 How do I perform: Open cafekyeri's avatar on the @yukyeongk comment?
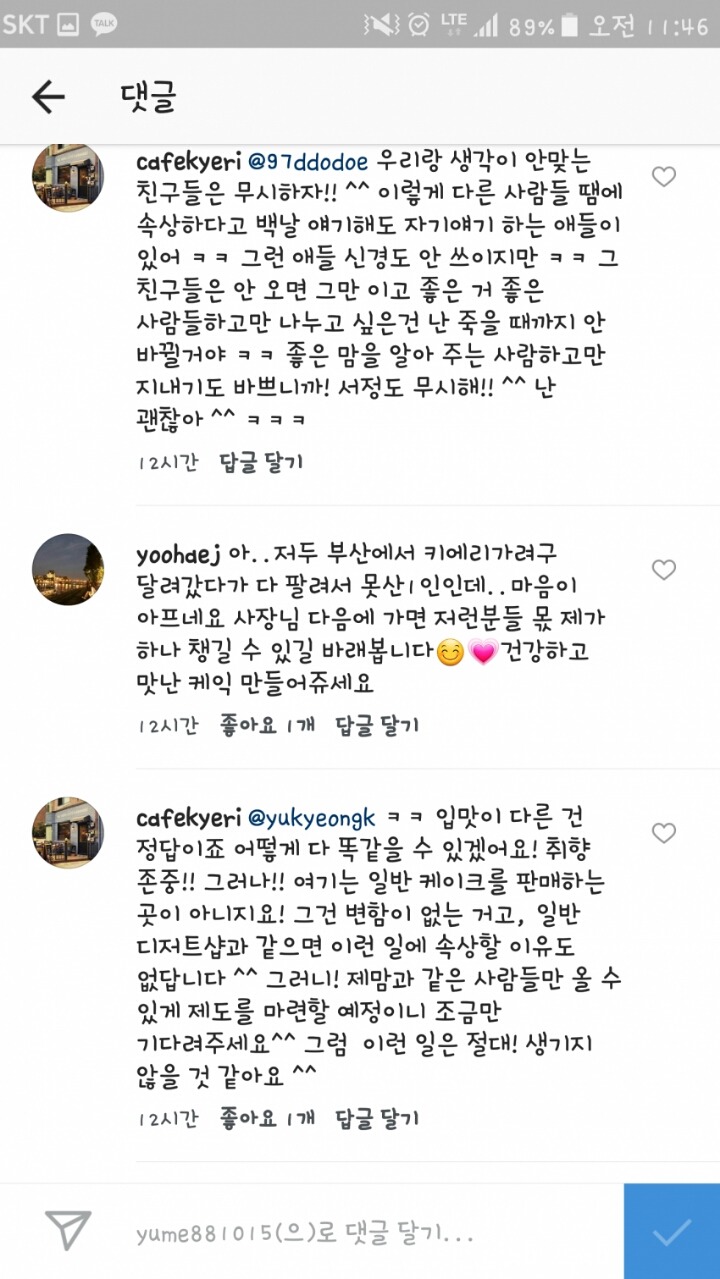pos(68,832)
